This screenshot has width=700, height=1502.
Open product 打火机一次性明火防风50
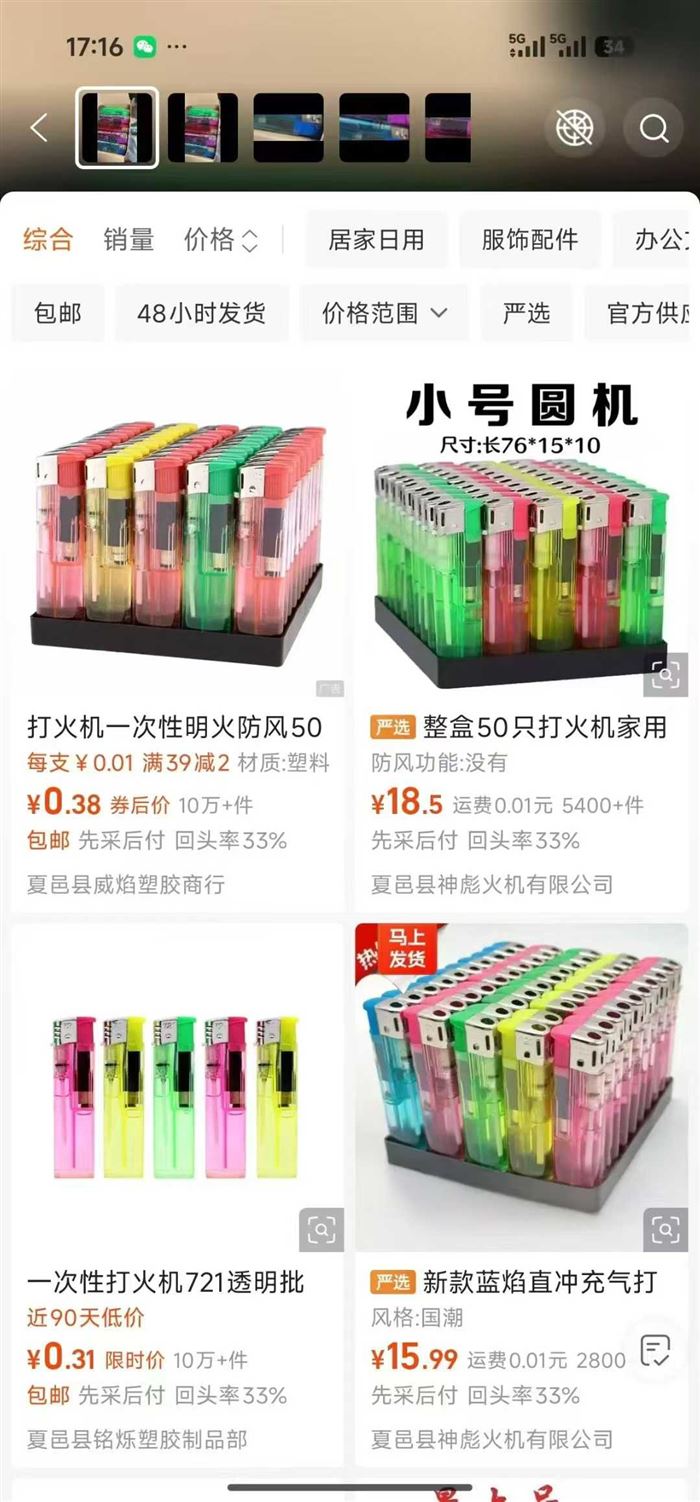pos(174,727)
